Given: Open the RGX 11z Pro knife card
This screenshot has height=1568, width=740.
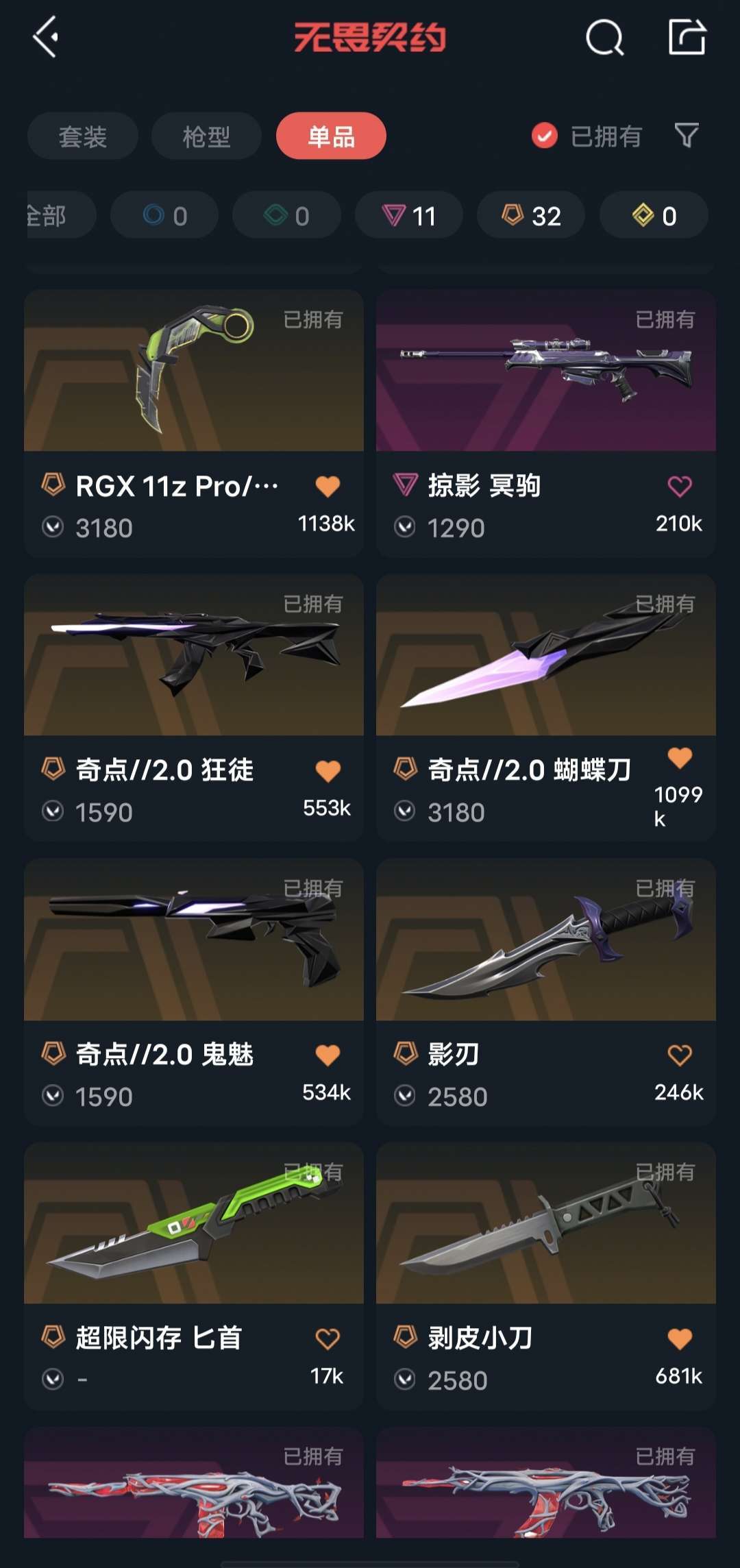Looking at the screenshot, I should coord(194,424).
